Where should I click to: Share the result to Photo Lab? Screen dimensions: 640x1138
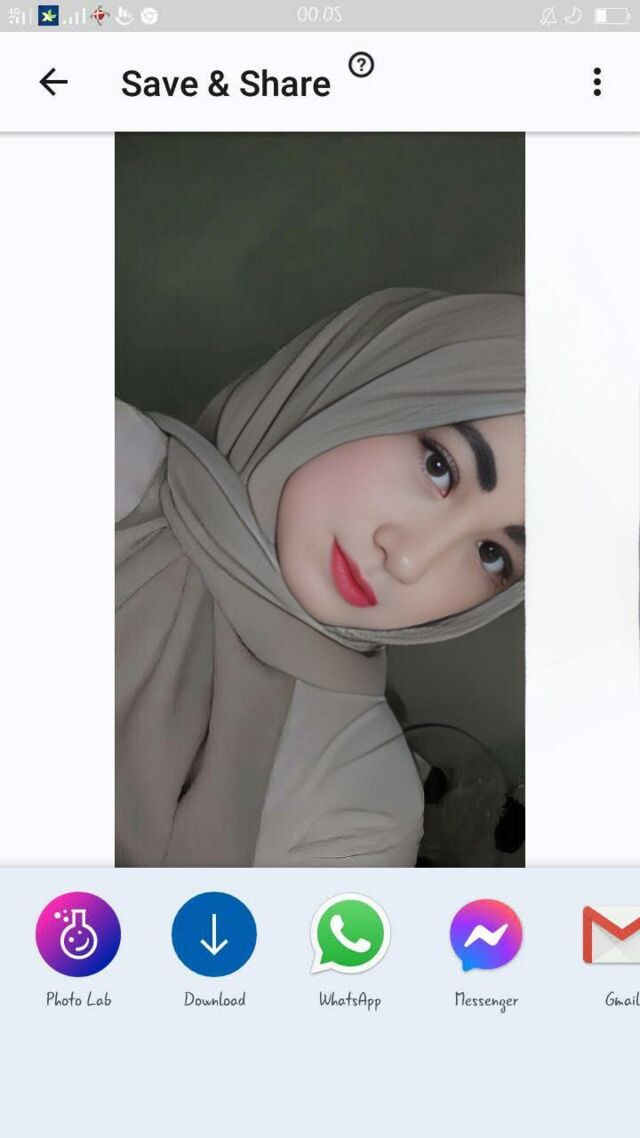click(x=78, y=935)
